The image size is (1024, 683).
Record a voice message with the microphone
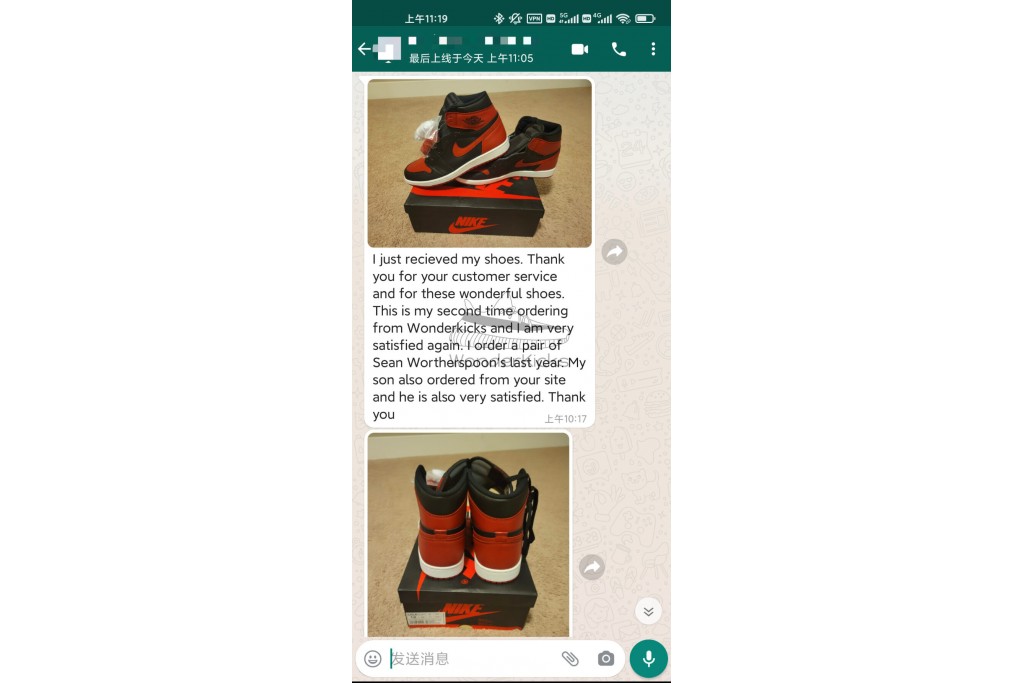[x=648, y=658]
